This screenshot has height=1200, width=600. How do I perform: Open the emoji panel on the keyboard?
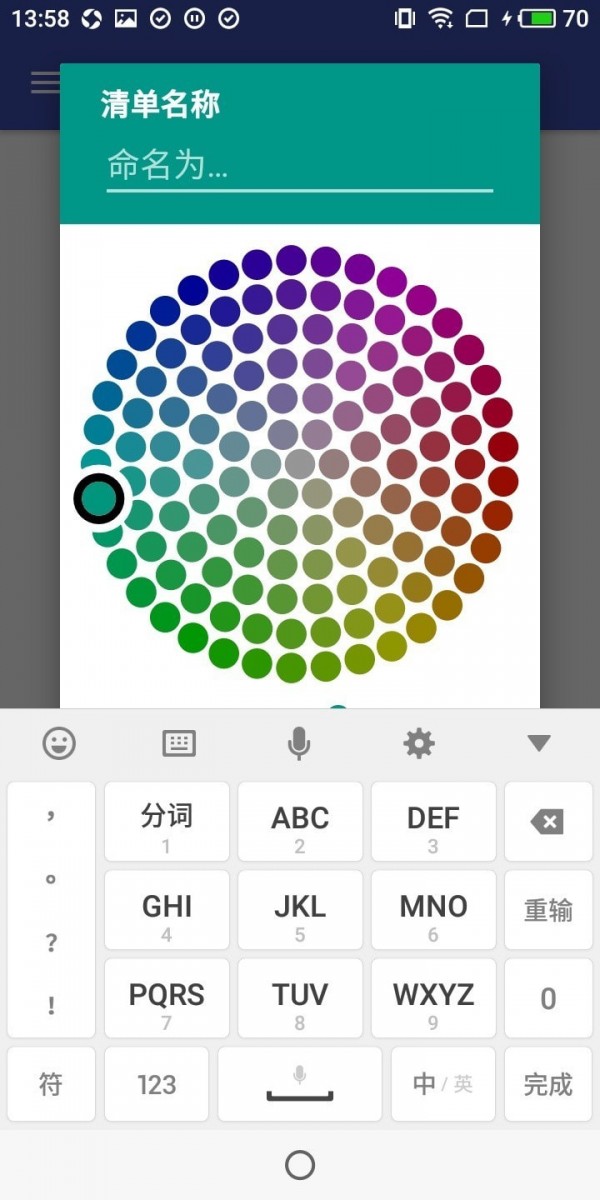point(59,743)
